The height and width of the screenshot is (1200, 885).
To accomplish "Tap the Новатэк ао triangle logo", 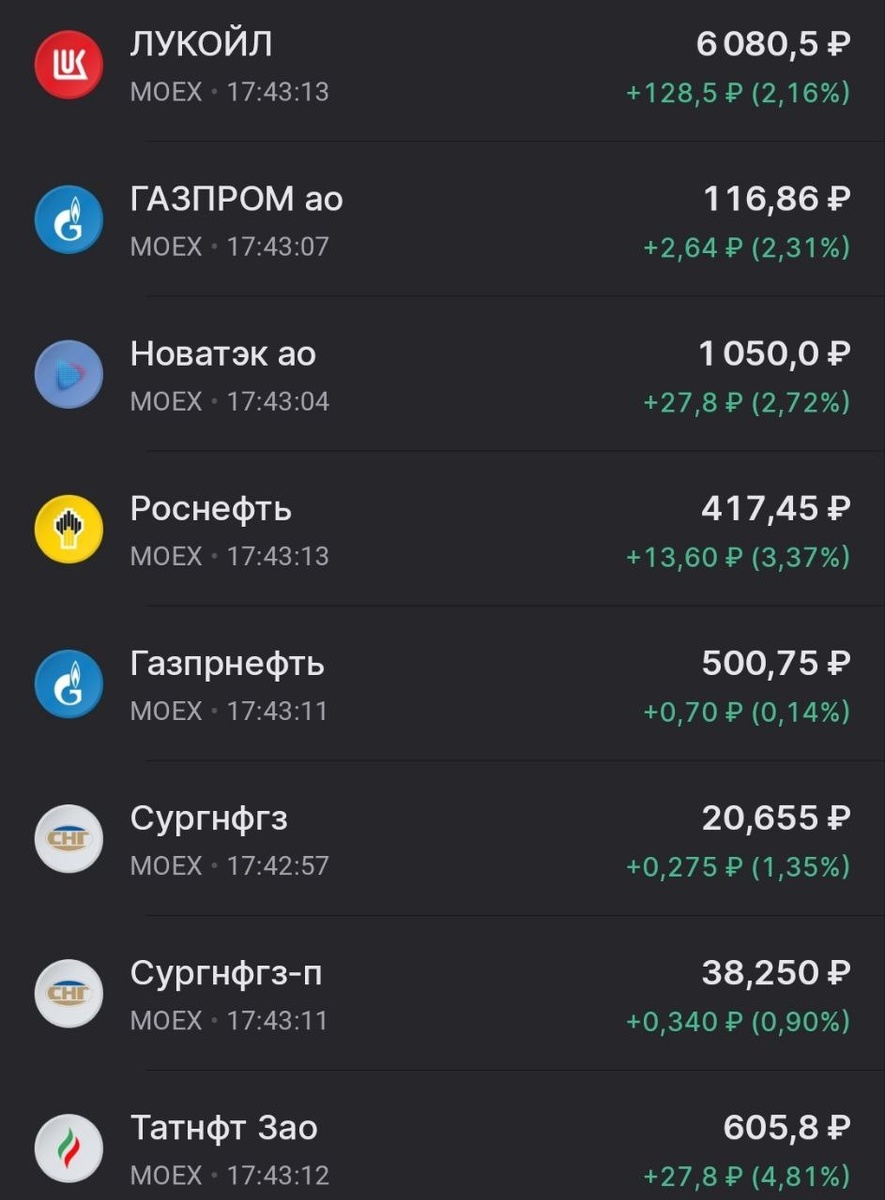I will pyautogui.click(x=68, y=373).
